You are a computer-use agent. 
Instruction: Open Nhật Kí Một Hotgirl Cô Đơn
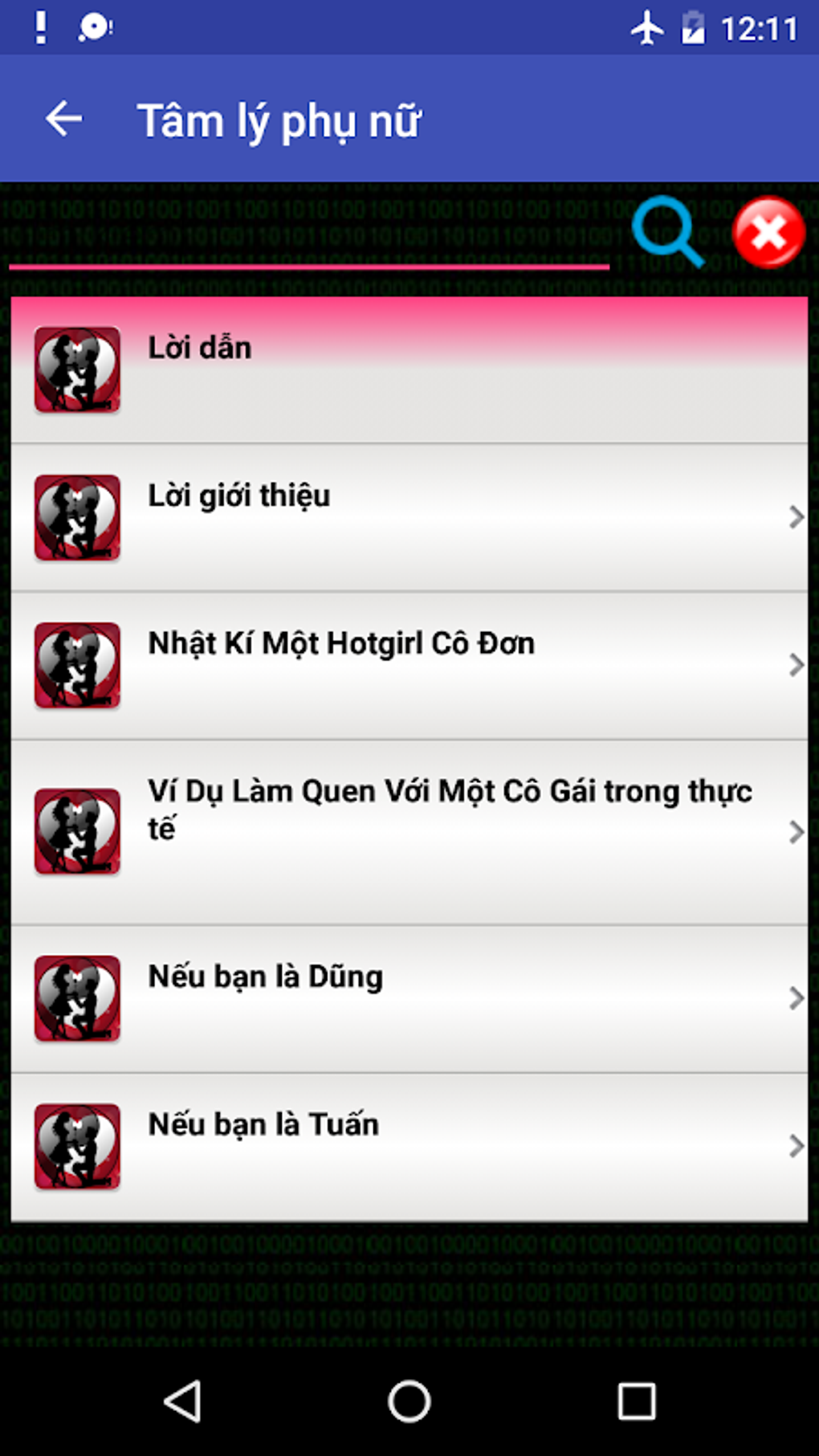(409, 666)
